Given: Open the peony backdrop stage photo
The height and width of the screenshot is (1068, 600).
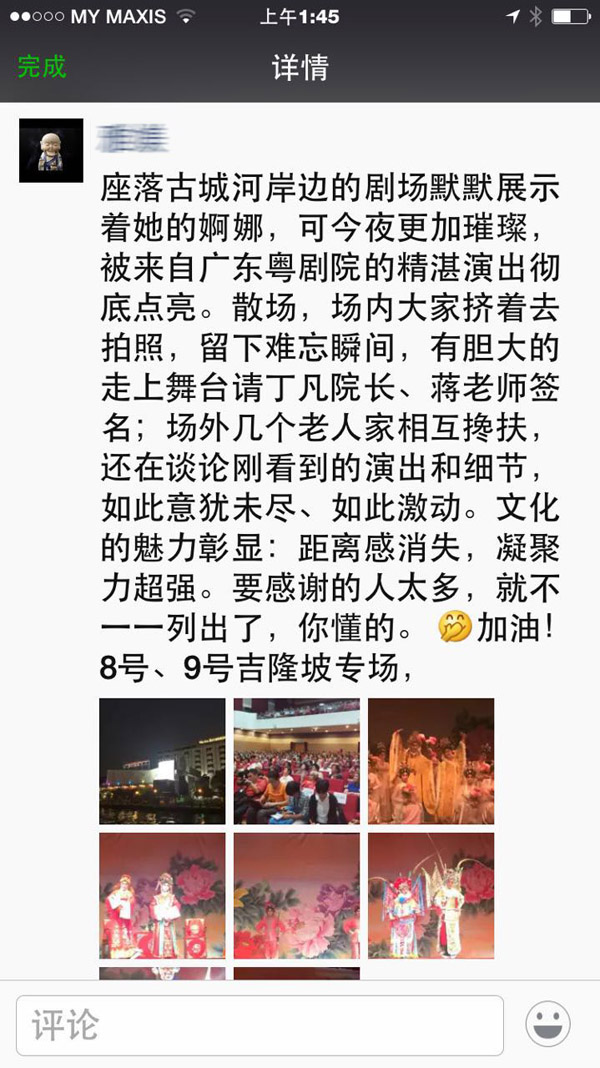Looking at the screenshot, I should tap(297, 896).
